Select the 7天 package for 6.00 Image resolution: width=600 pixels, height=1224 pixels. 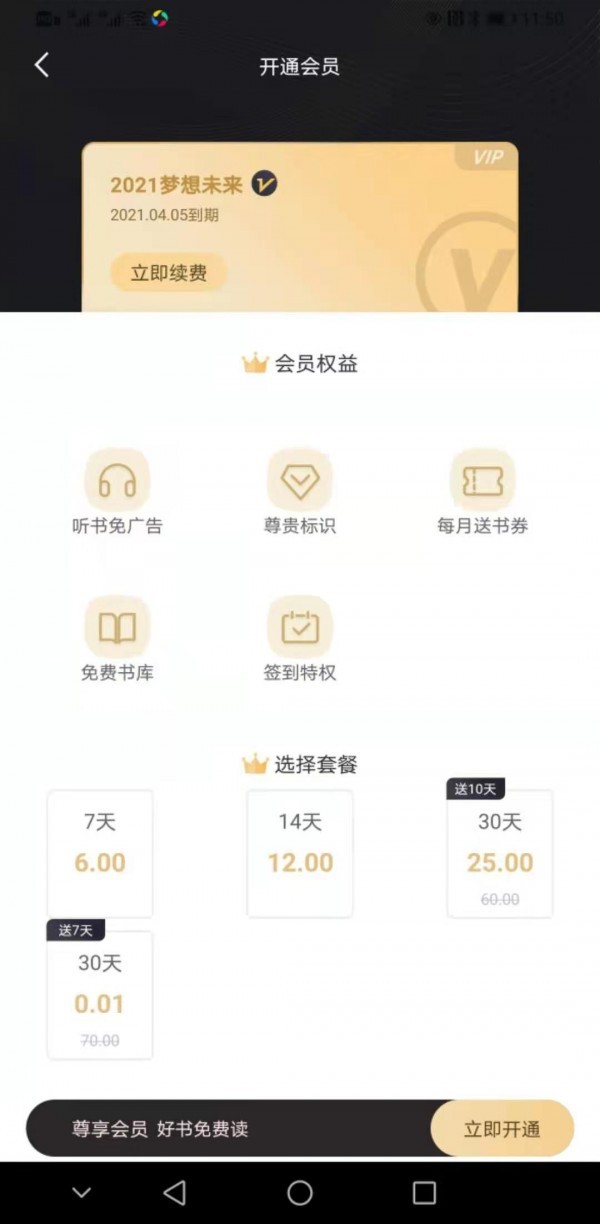click(x=100, y=853)
